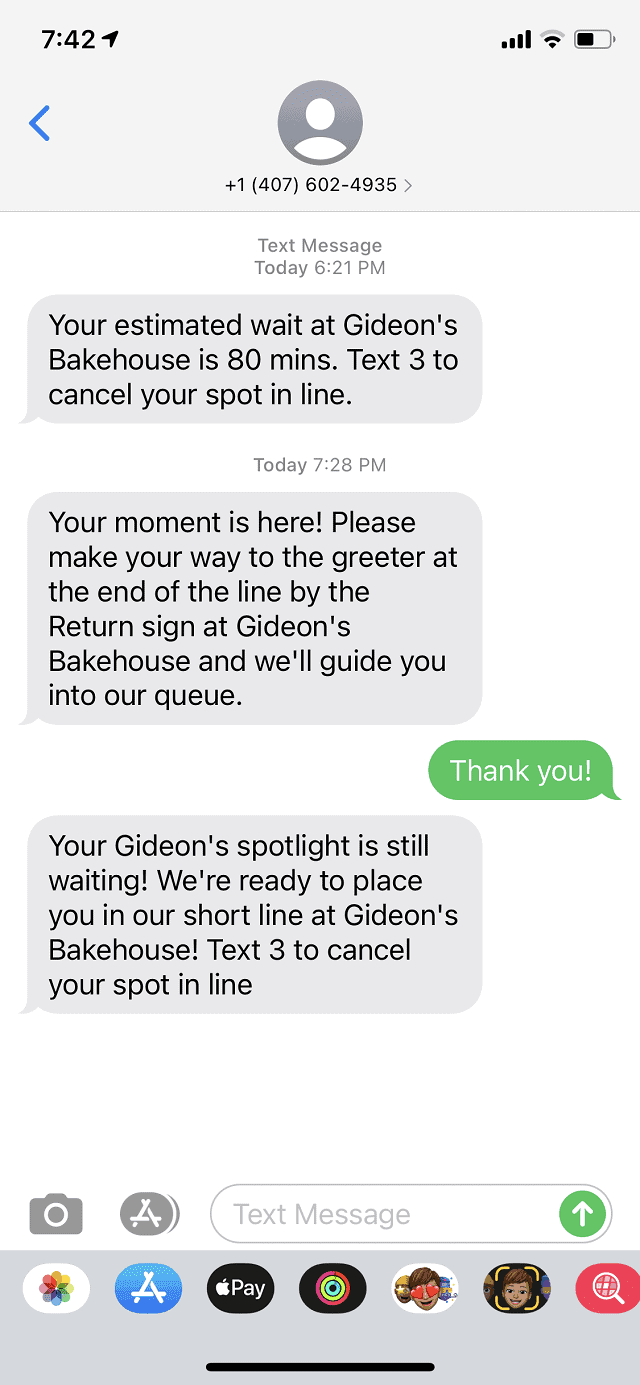Open the Photos iMessage app
The height and width of the screenshot is (1385, 640).
point(56,1288)
